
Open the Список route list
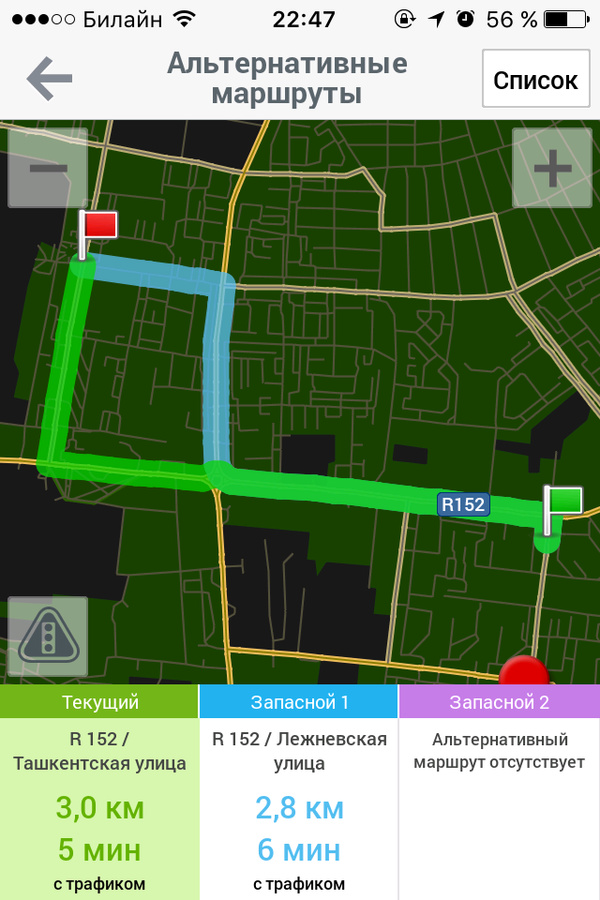pos(535,79)
